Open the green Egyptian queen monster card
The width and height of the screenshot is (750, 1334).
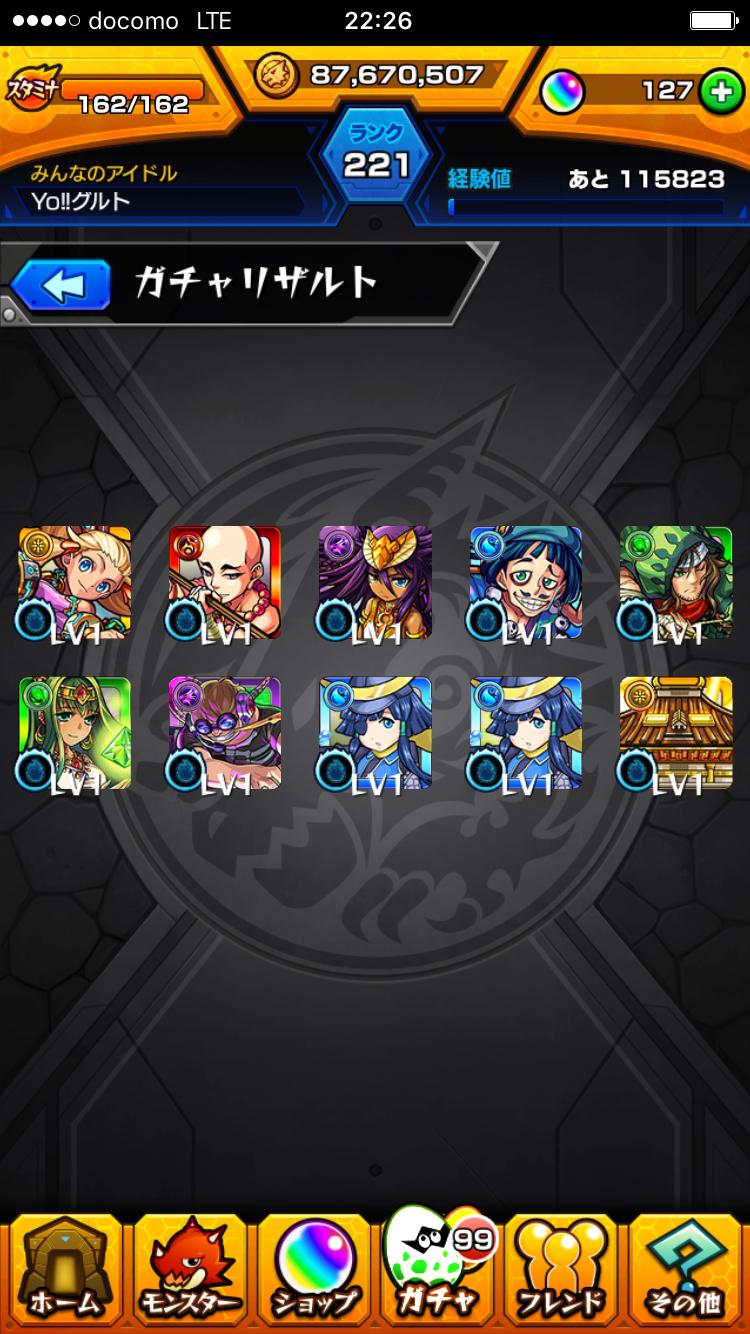pyautogui.click(x=74, y=734)
